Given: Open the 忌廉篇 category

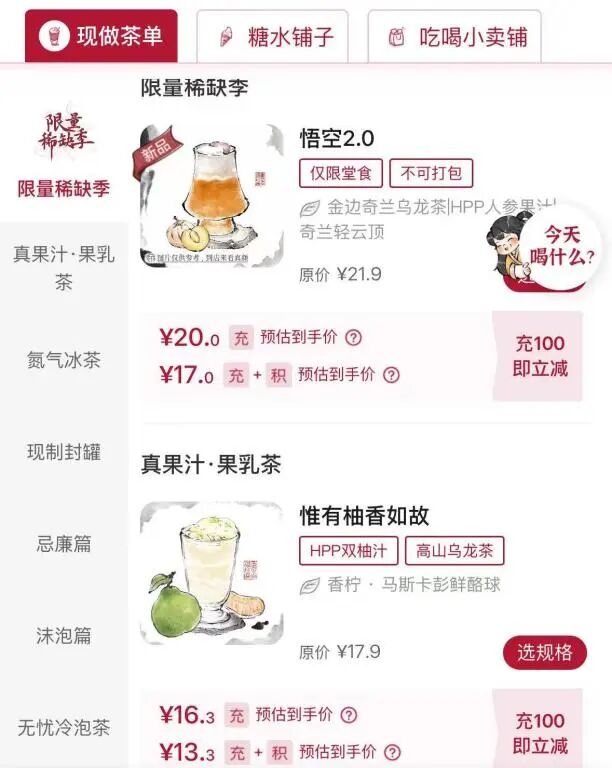Looking at the screenshot, I should click(x=64, y=544).
